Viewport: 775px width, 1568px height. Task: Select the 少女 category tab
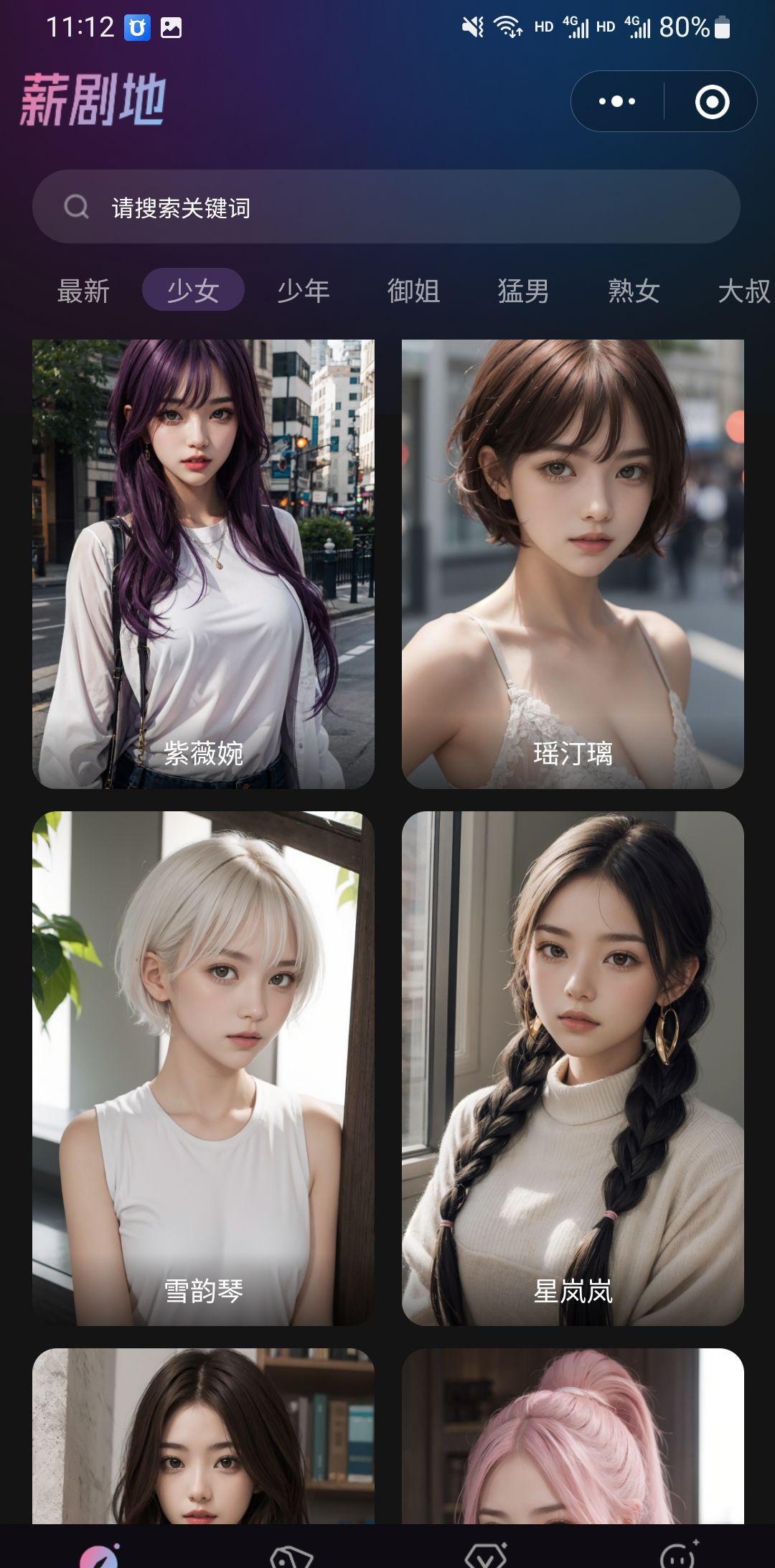point(193,290)
